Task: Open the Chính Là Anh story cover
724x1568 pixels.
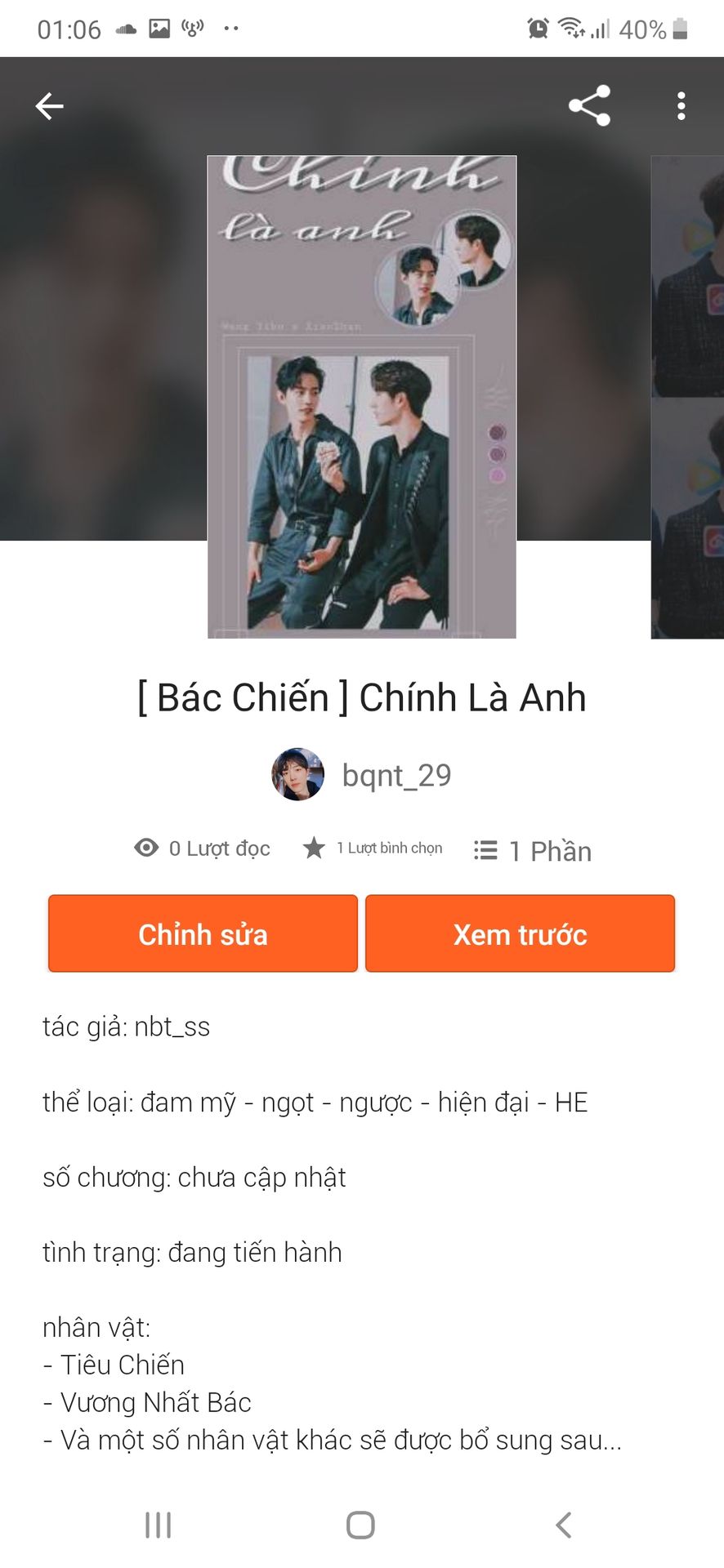Action: [x=362, y=397]
